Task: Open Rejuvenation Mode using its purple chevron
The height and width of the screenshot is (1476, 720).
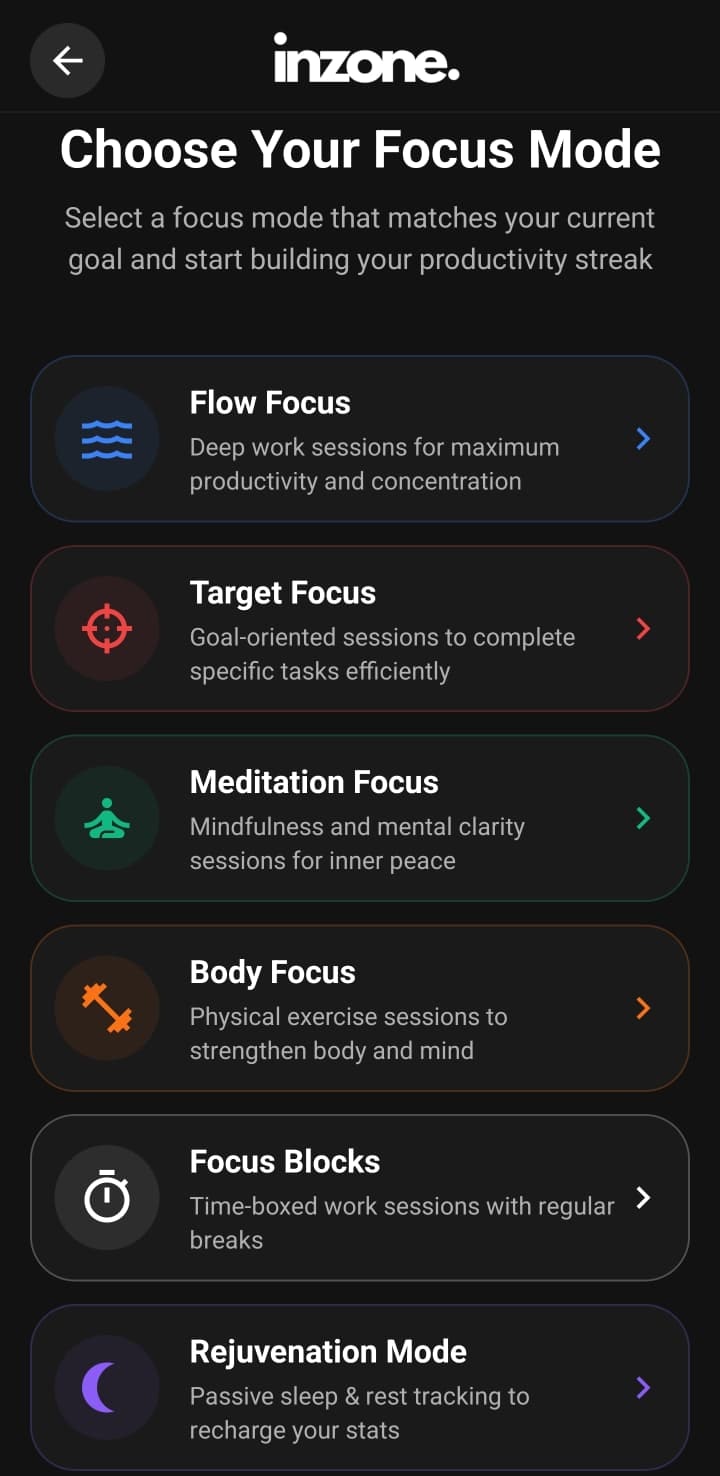Action: tap(642, 1387)
